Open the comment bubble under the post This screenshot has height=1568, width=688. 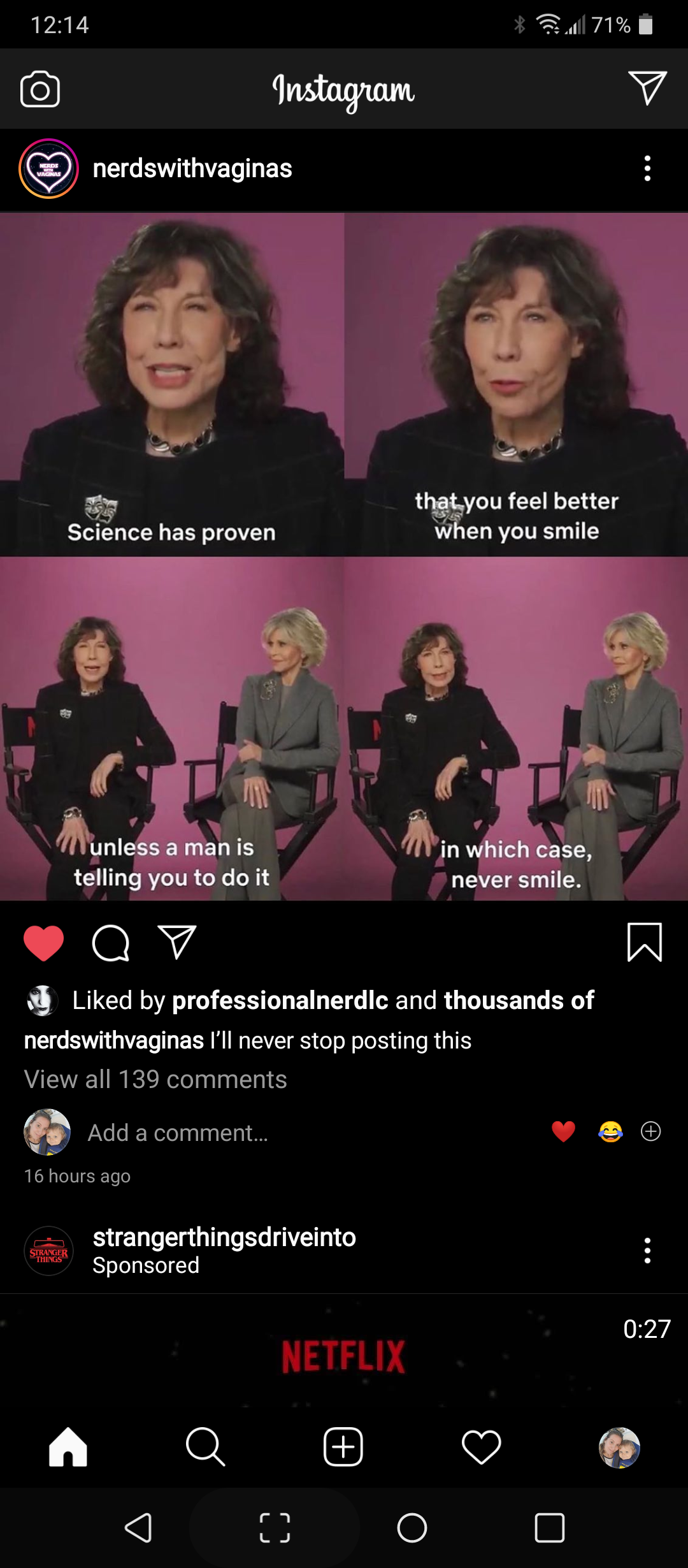(x=111, y=942)
